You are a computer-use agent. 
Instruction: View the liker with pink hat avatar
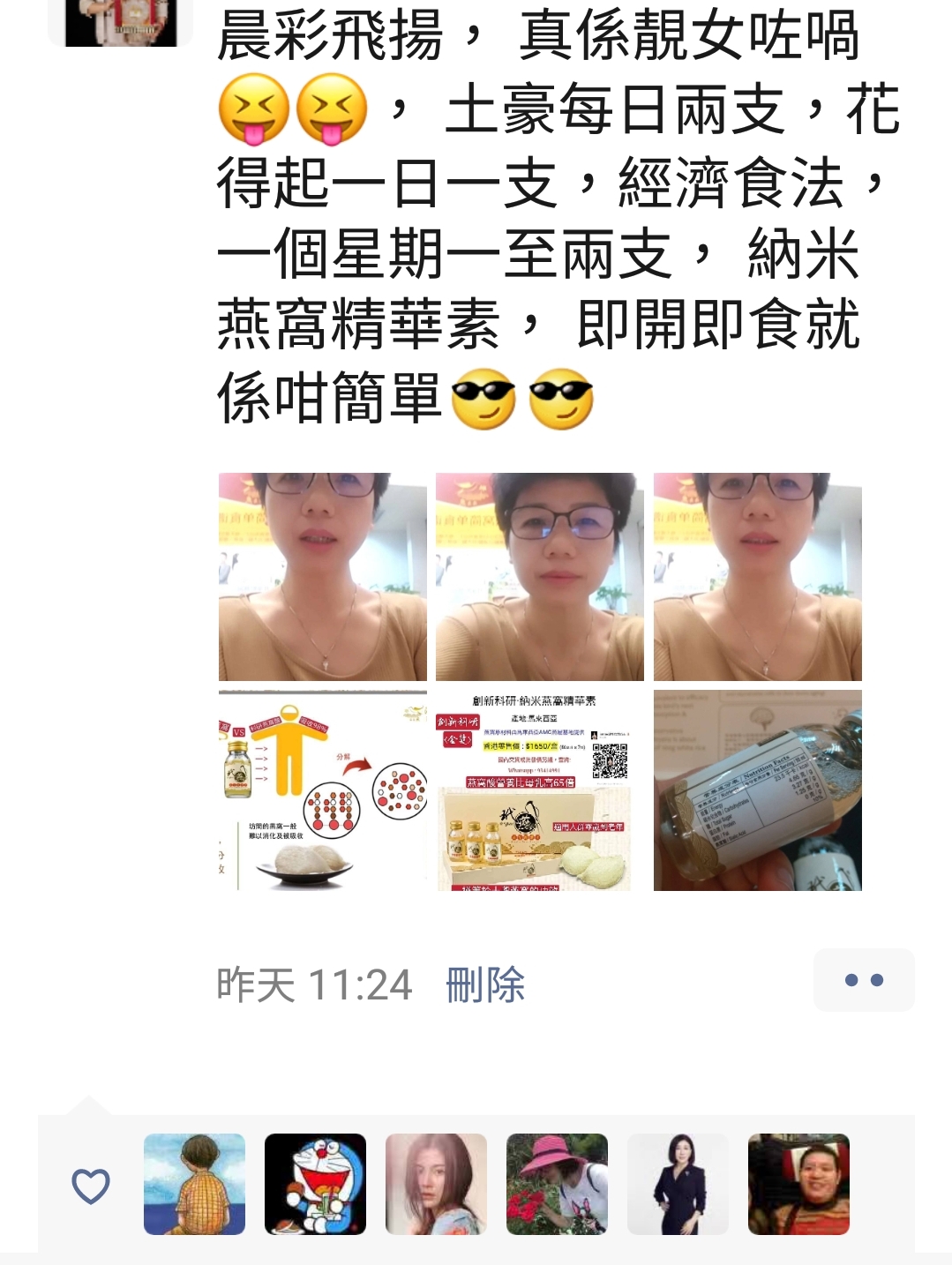point(557,1184)
